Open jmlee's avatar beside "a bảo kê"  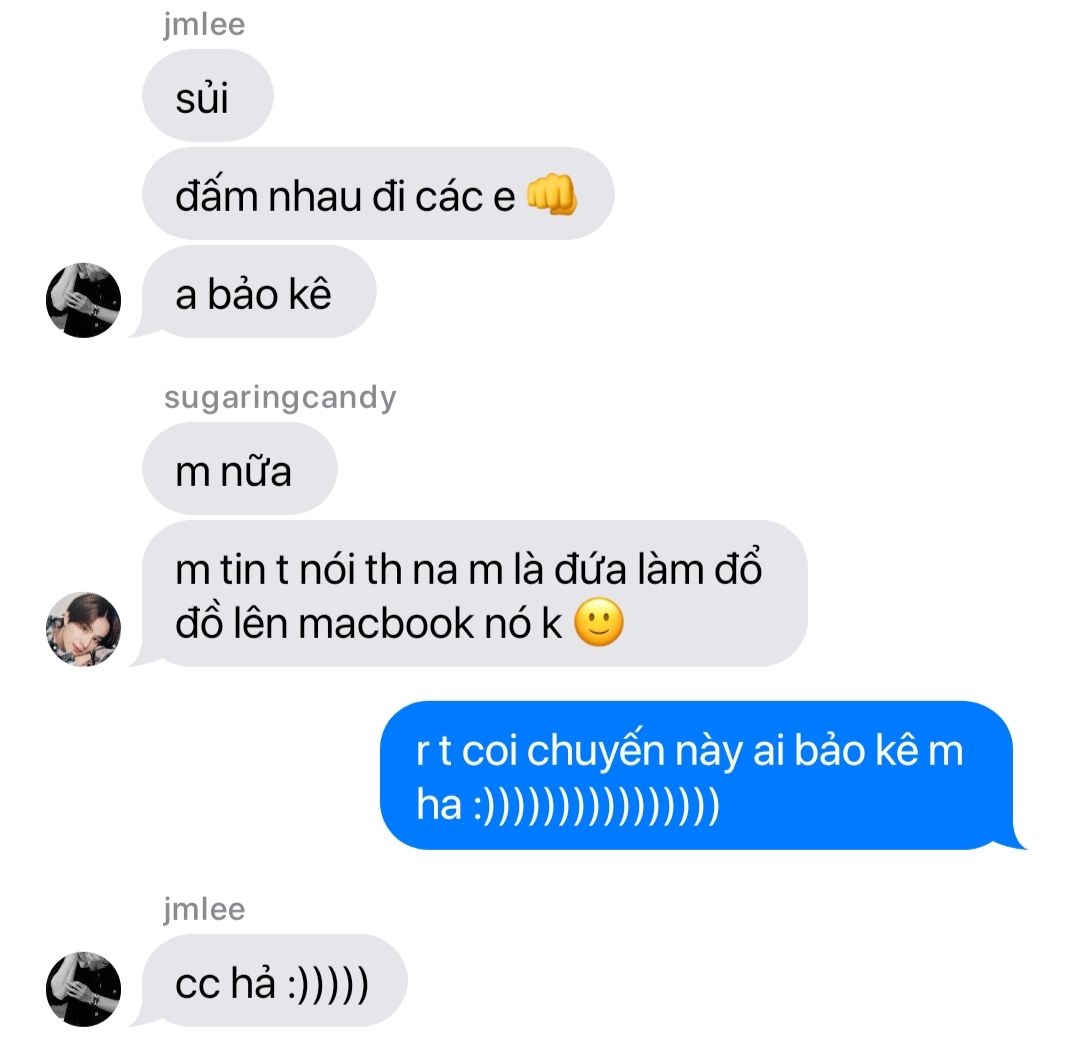click(x=83, y=300)
